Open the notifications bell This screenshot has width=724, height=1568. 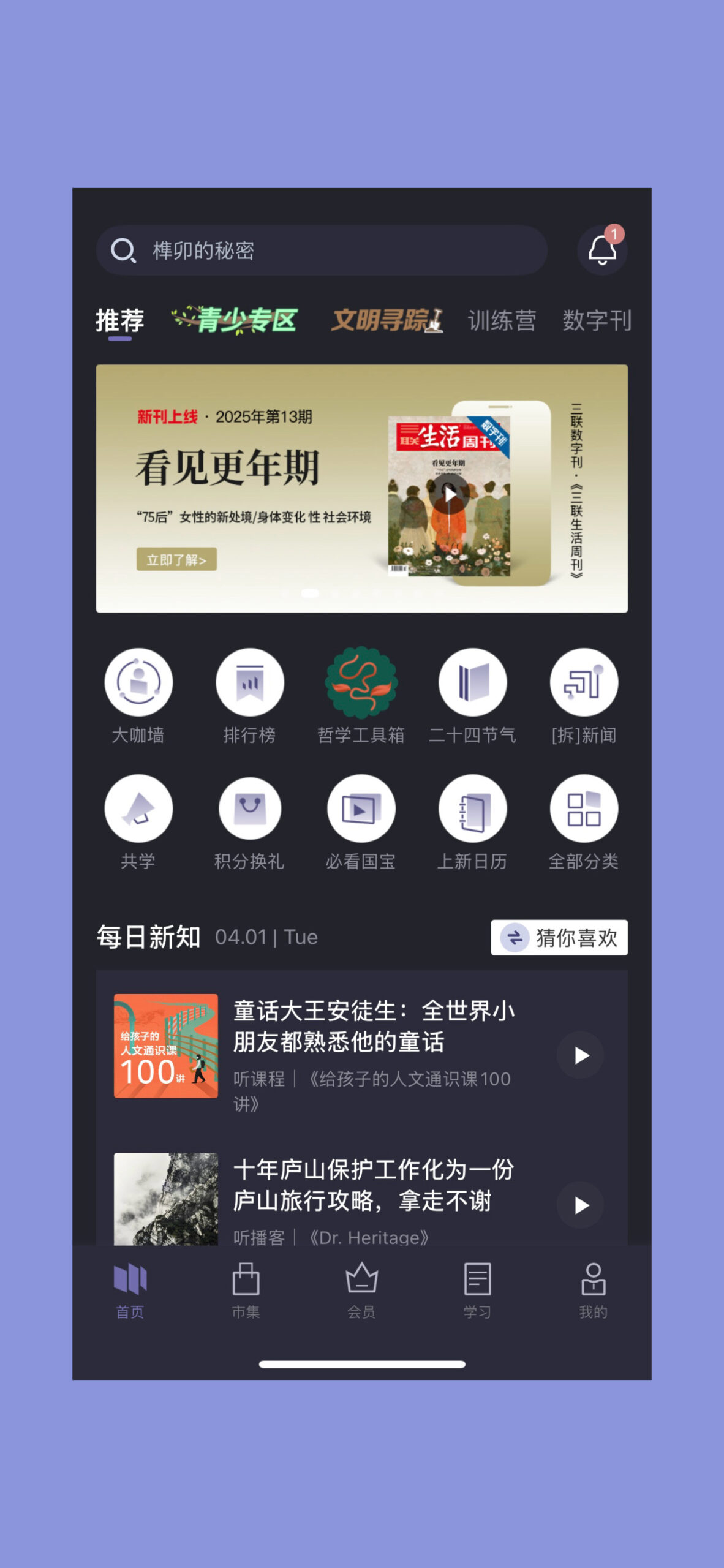(603, 250)
